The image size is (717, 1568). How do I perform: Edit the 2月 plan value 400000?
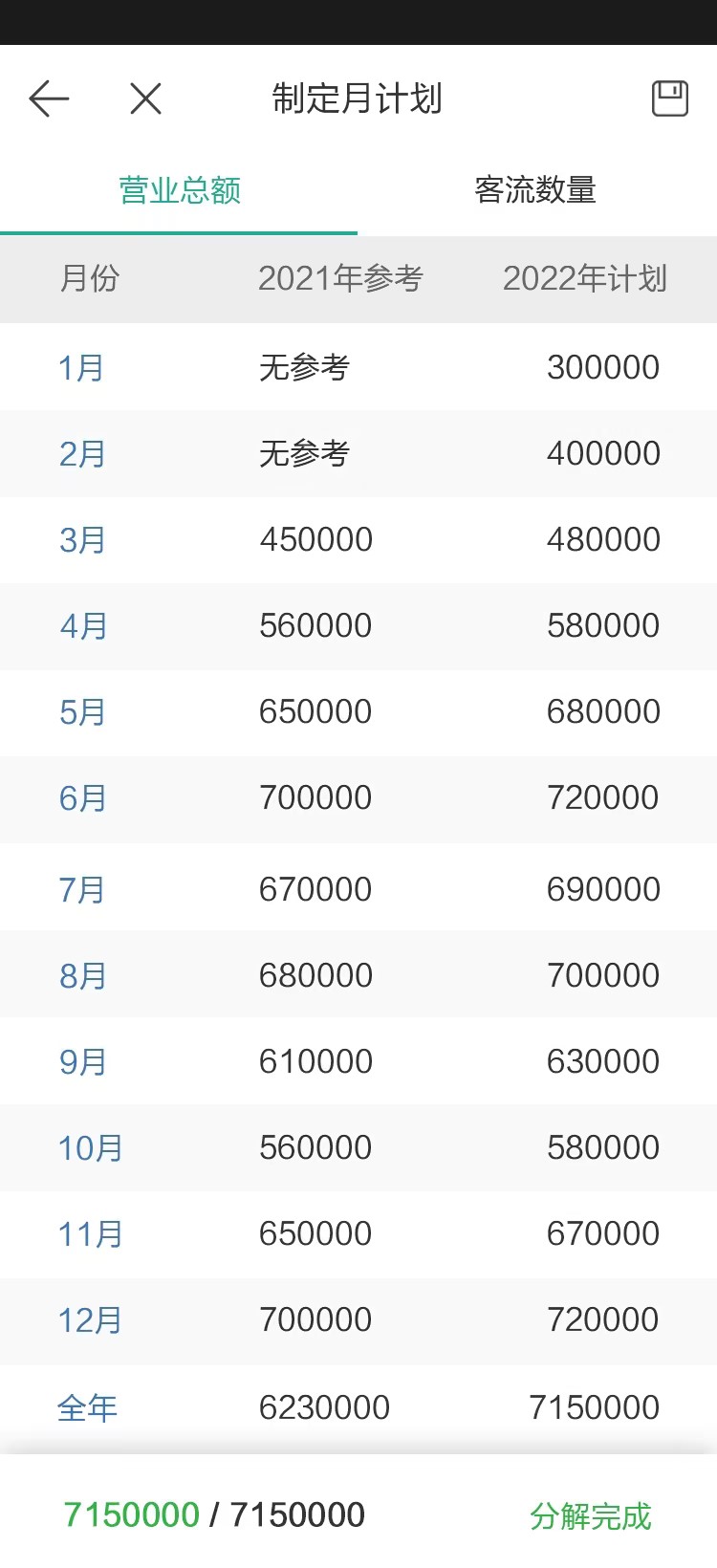click(x=603, y=453)
